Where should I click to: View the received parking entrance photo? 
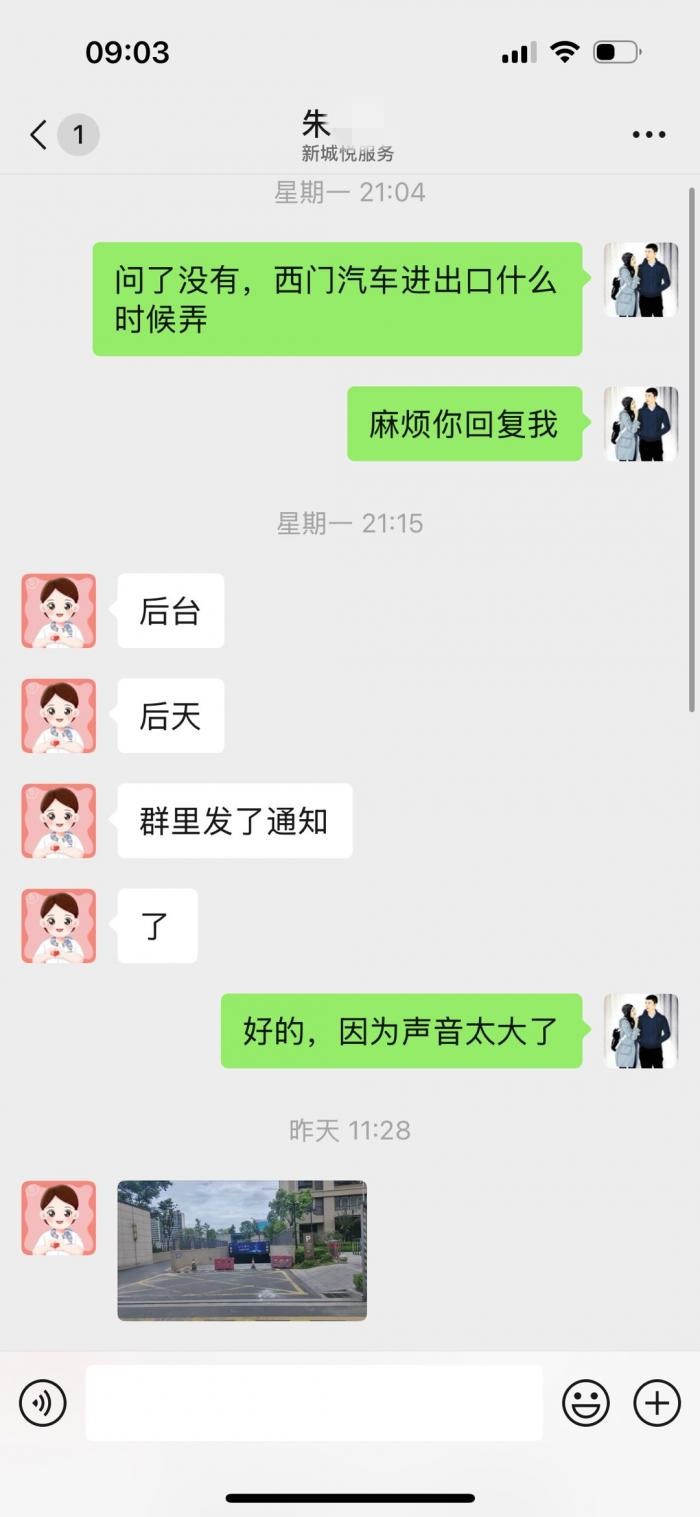point(242,1250)
